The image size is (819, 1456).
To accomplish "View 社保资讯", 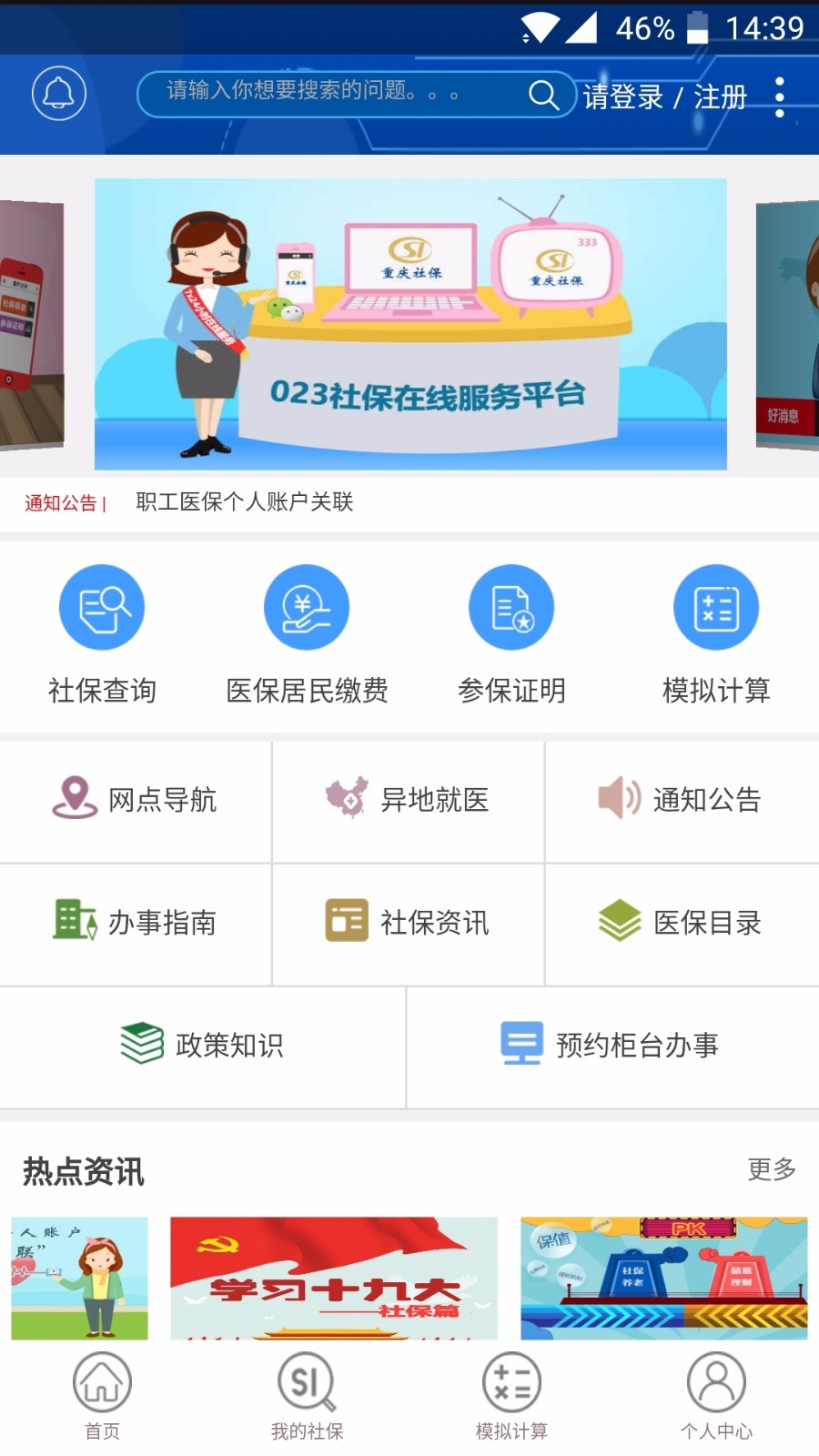I will coord(409,924).
